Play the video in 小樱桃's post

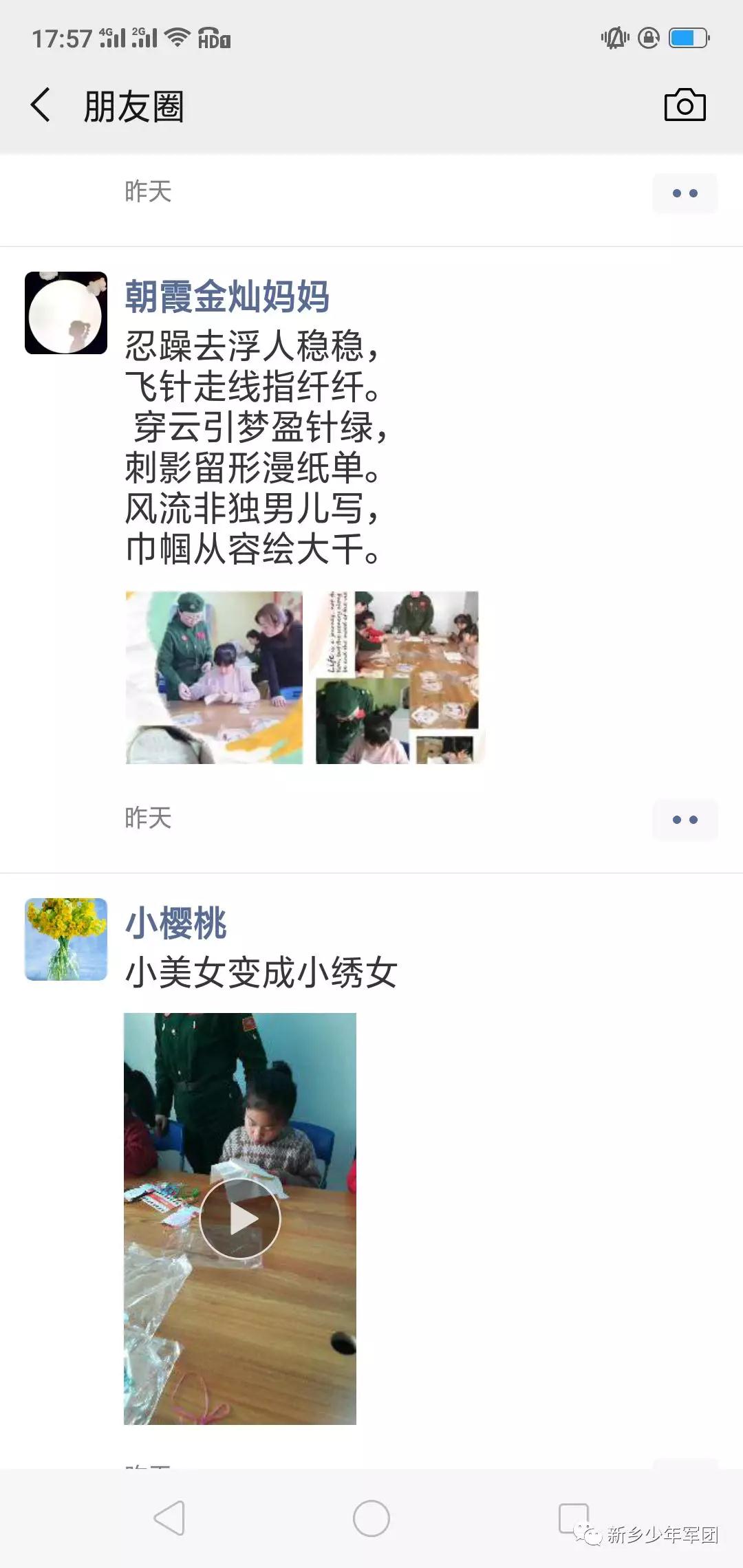tap(240, 1219)
